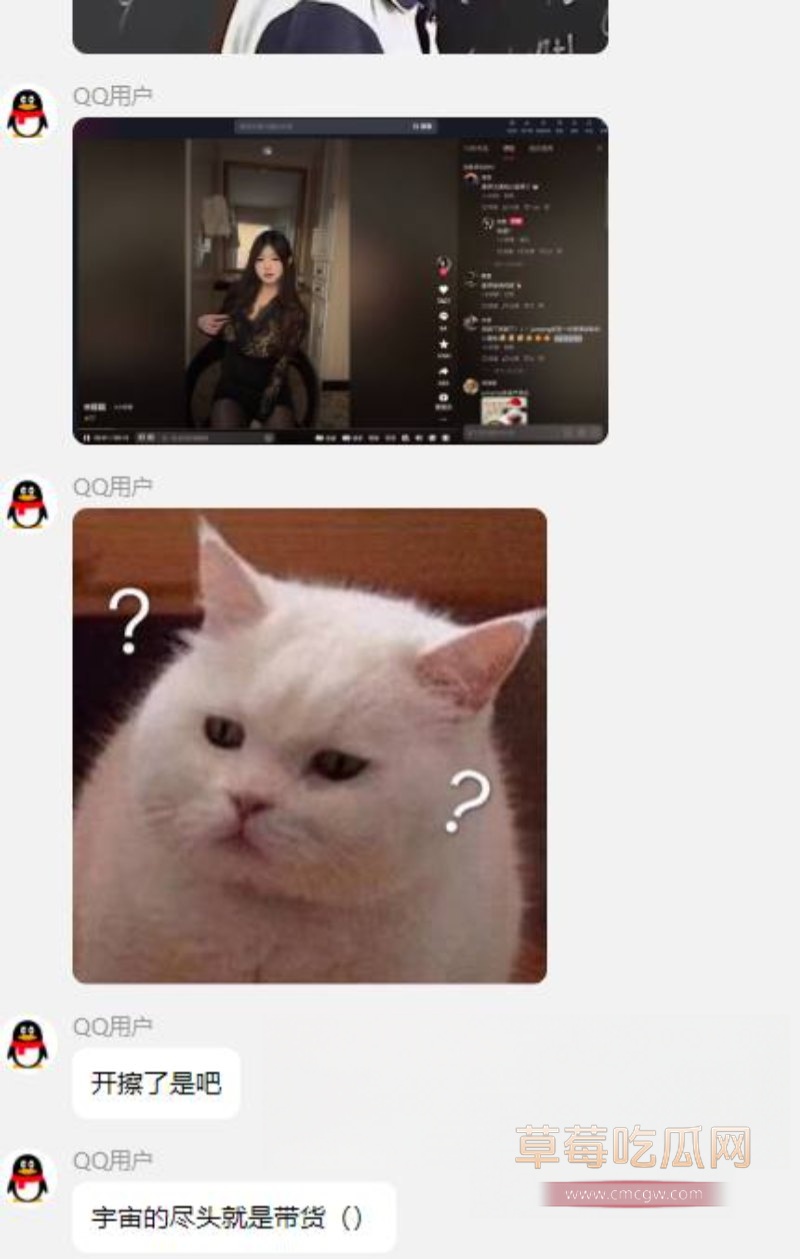Open the video screenshot image message
Image resolution: width=800 pixels, height=1259 pixels.
click(x=340, y=281)
